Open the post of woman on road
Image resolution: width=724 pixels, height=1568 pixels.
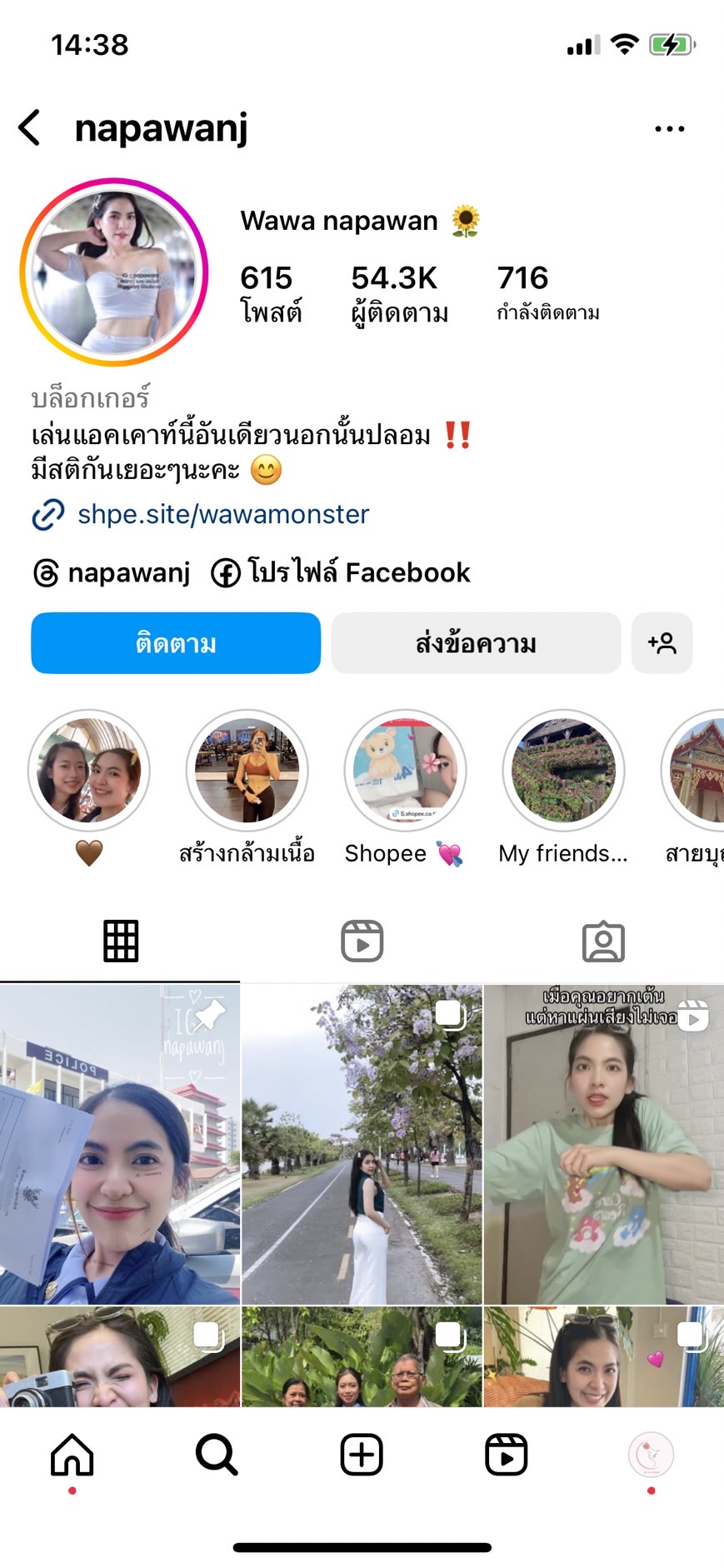[362, 1144]
